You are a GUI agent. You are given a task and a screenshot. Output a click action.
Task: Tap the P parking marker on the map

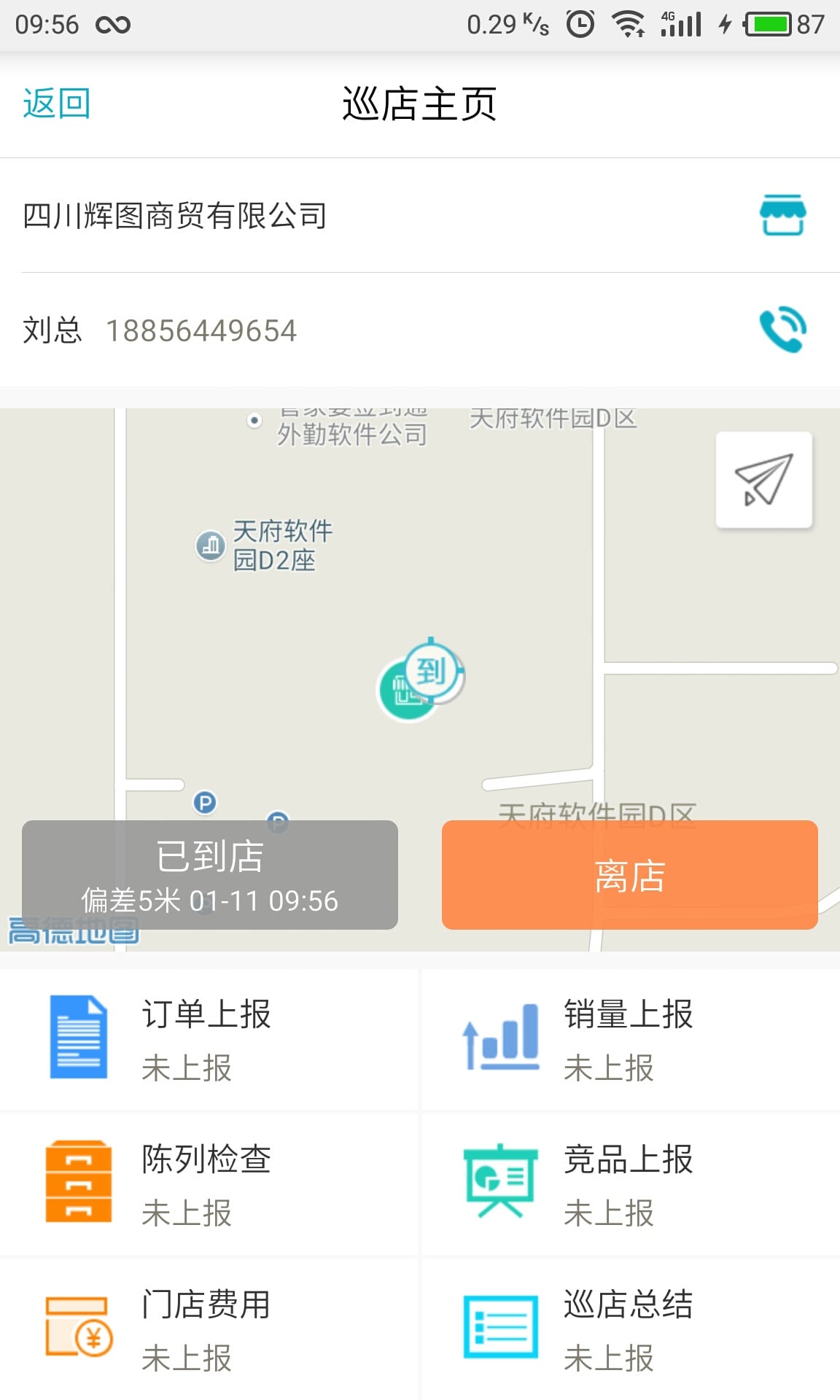205,802
